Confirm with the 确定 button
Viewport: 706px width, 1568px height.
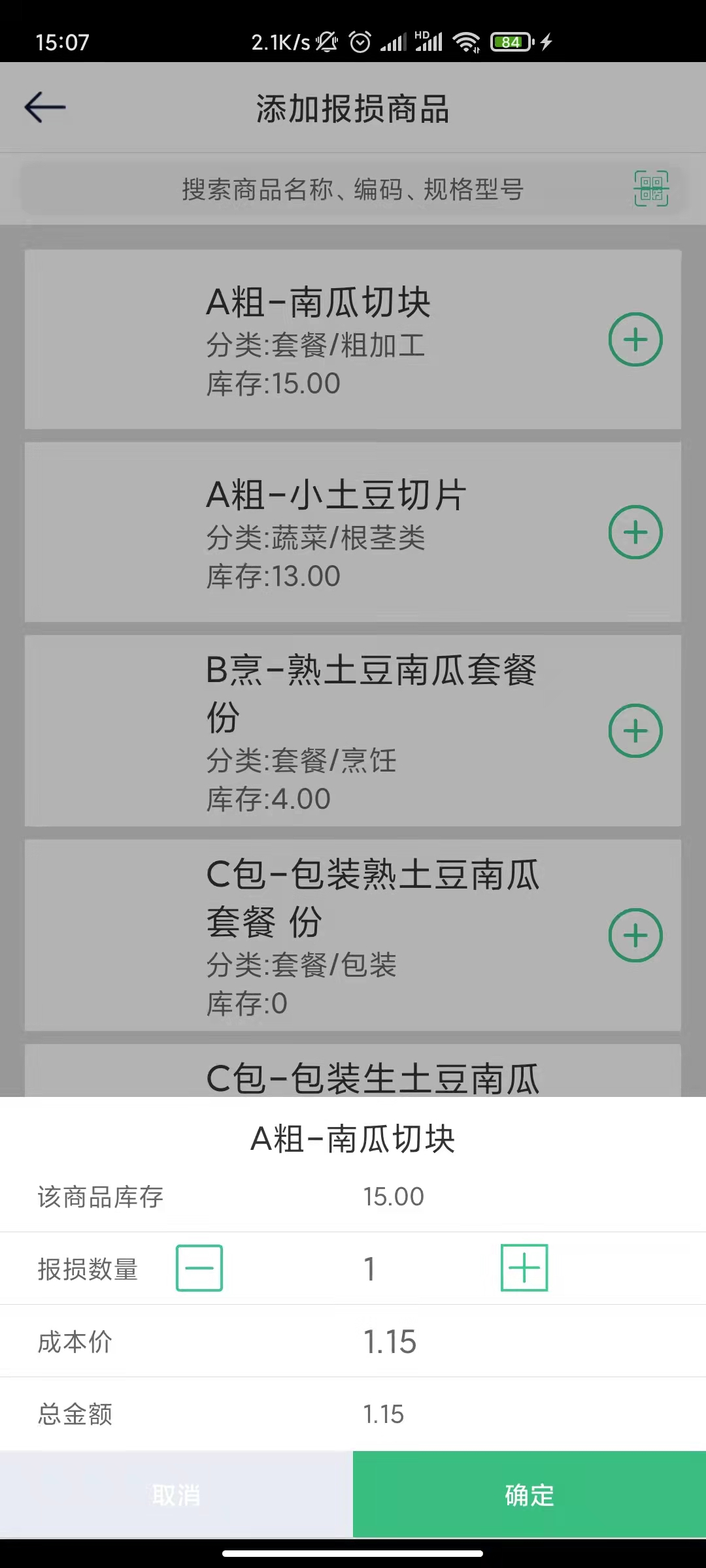(529, 1495)
